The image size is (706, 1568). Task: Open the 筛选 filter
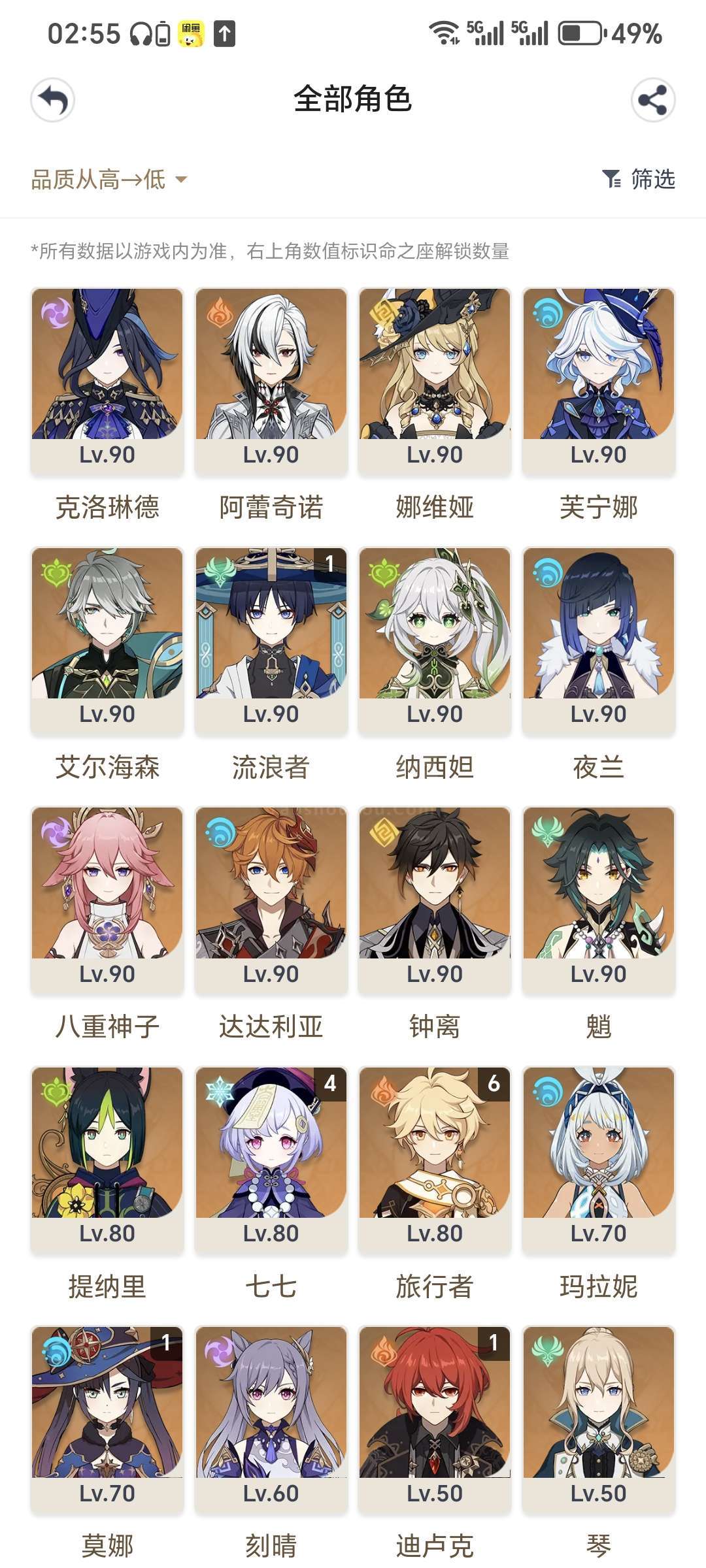638,179
